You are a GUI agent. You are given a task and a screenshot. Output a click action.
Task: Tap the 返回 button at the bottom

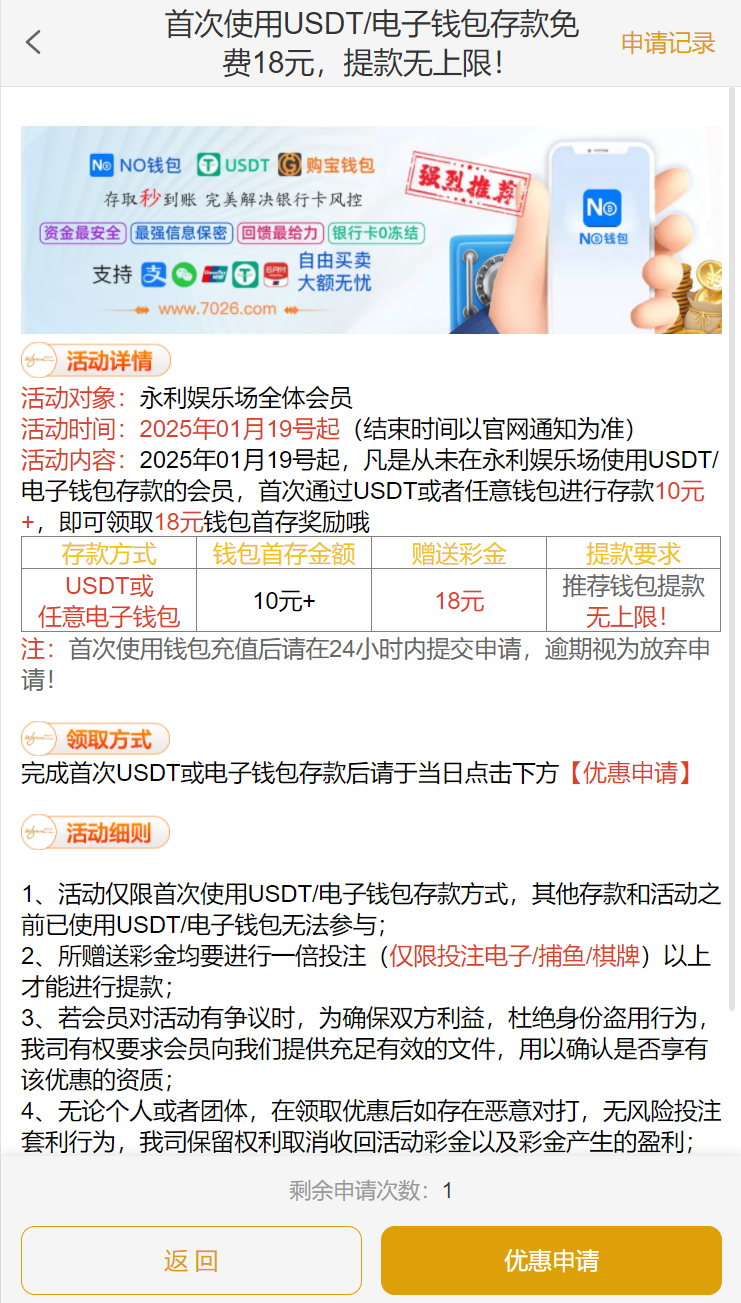click(x=191, y=1260)
